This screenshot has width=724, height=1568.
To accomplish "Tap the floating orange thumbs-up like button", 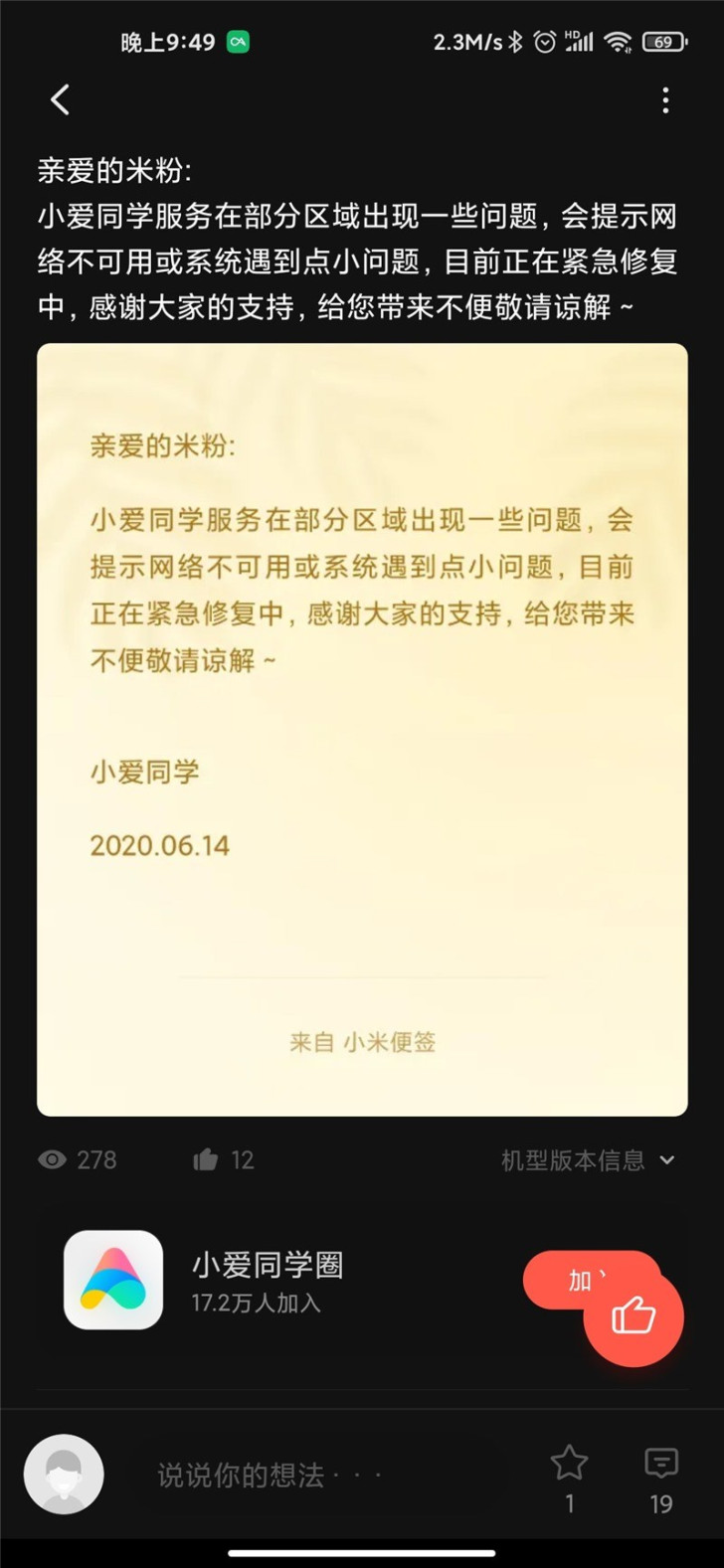I will 633,1314.
